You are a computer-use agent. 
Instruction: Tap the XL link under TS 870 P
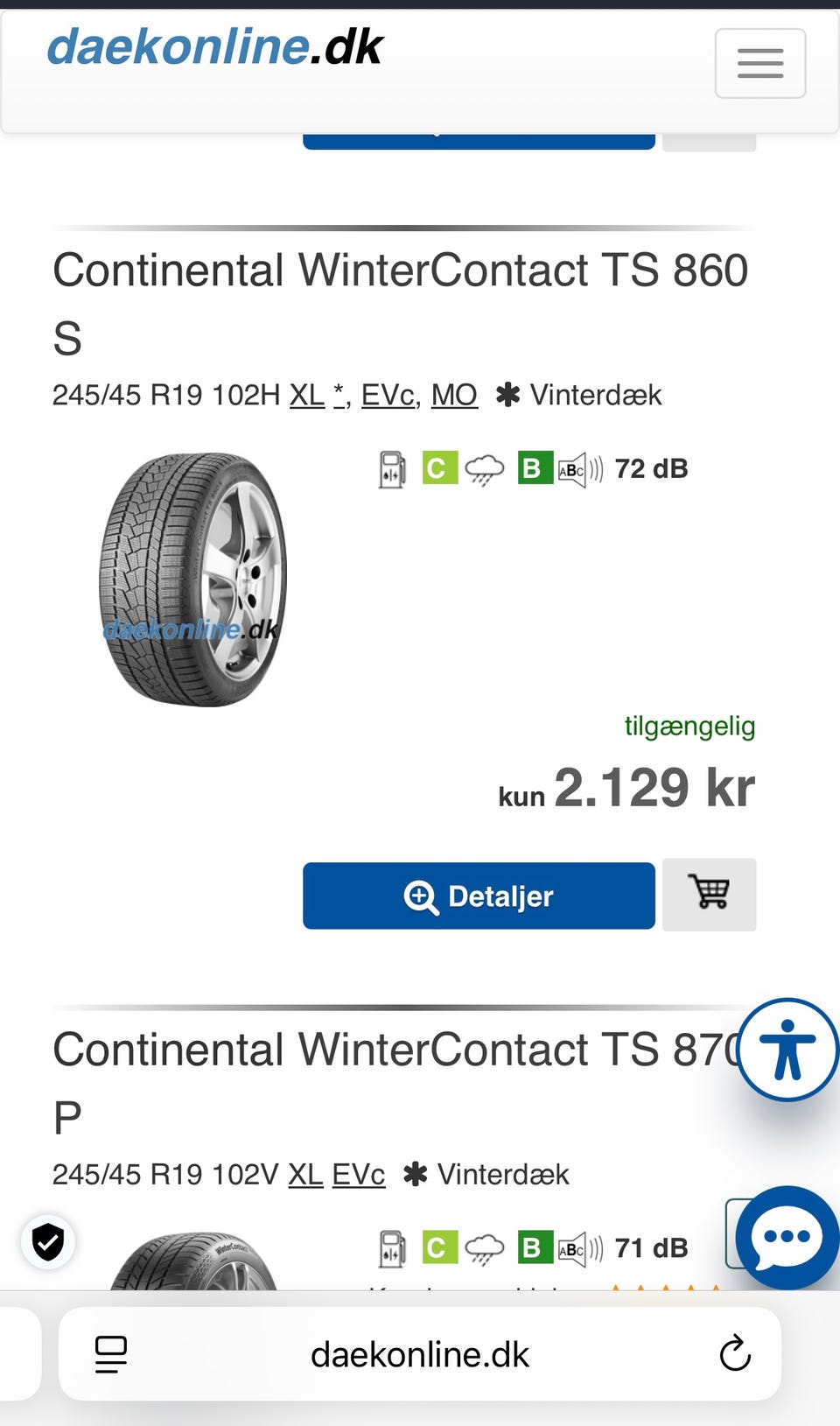[x=305, y=1174]
